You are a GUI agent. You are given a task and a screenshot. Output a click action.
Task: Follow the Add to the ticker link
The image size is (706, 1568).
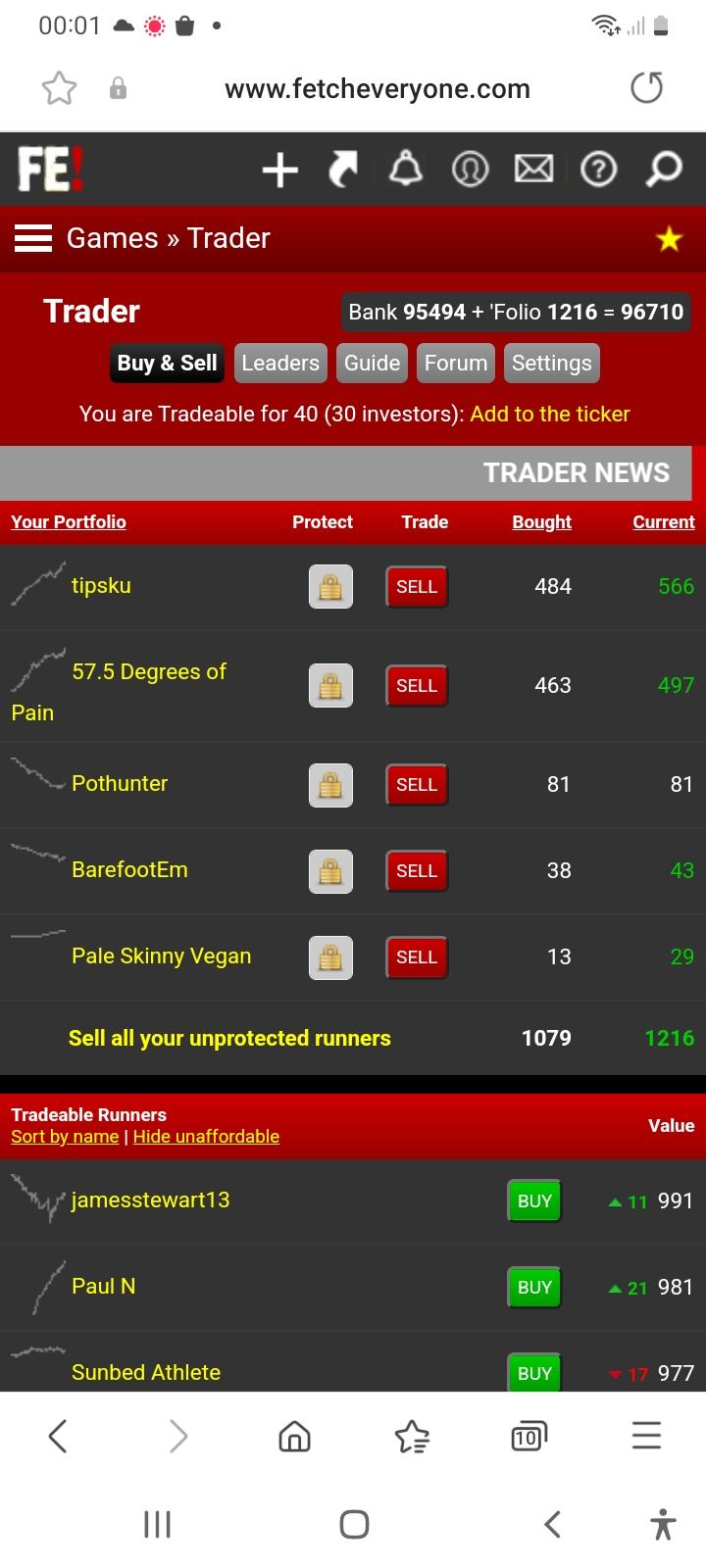click(550, 414)
